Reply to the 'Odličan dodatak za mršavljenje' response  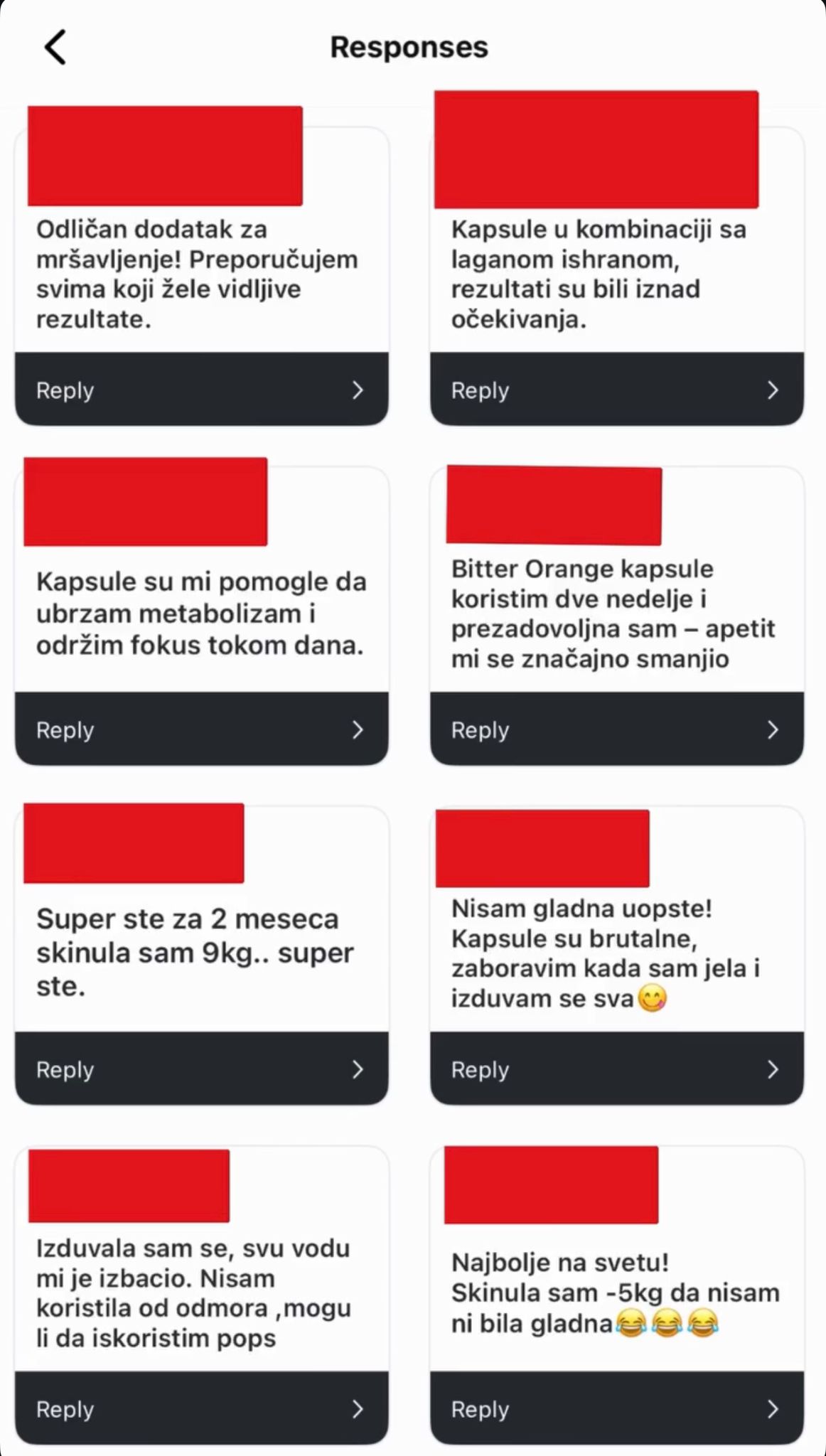pos(201,390)
